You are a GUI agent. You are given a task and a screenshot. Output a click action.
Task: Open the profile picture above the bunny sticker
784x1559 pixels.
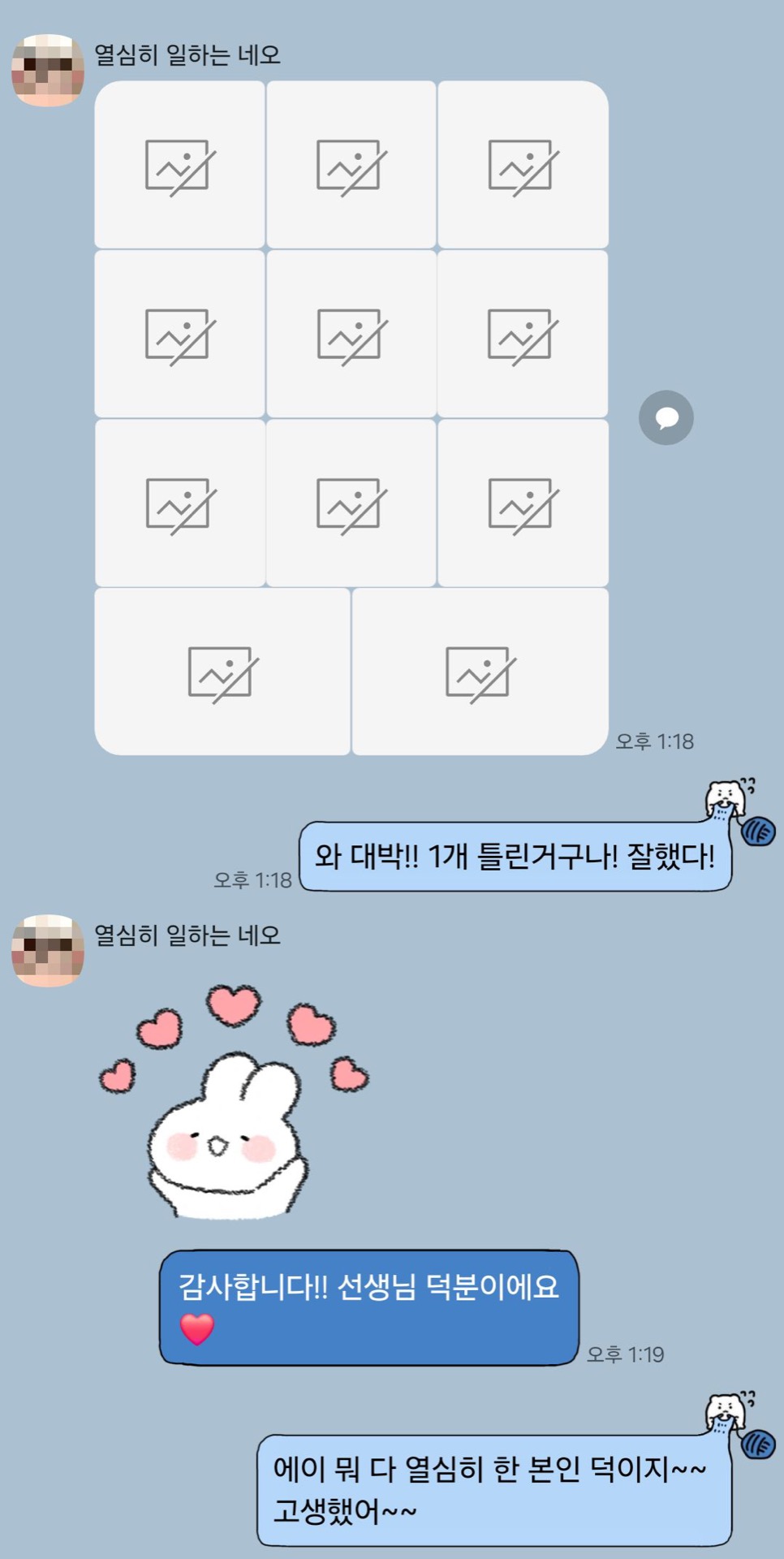(x=48, y=951)
